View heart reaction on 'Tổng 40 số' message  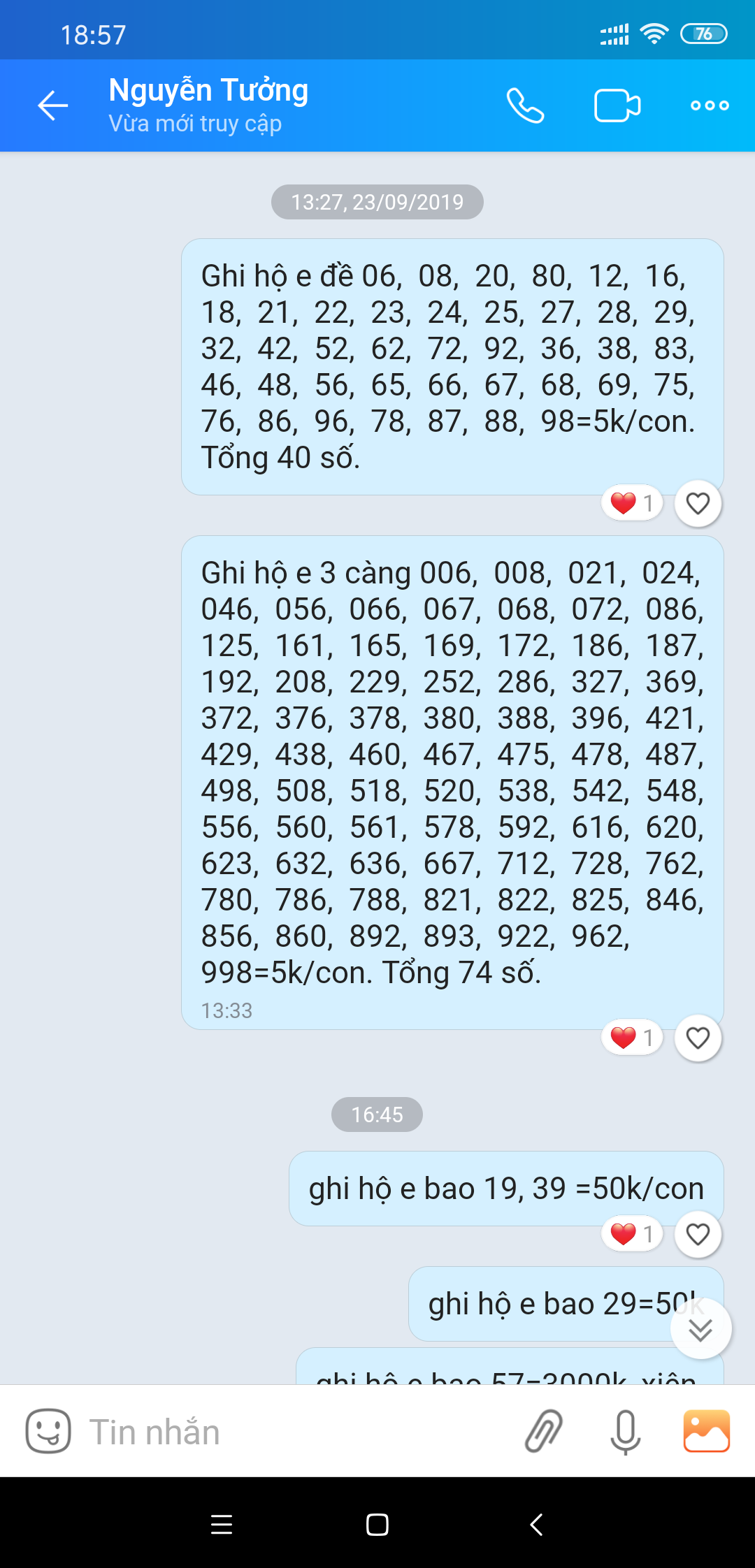[632, 503]
